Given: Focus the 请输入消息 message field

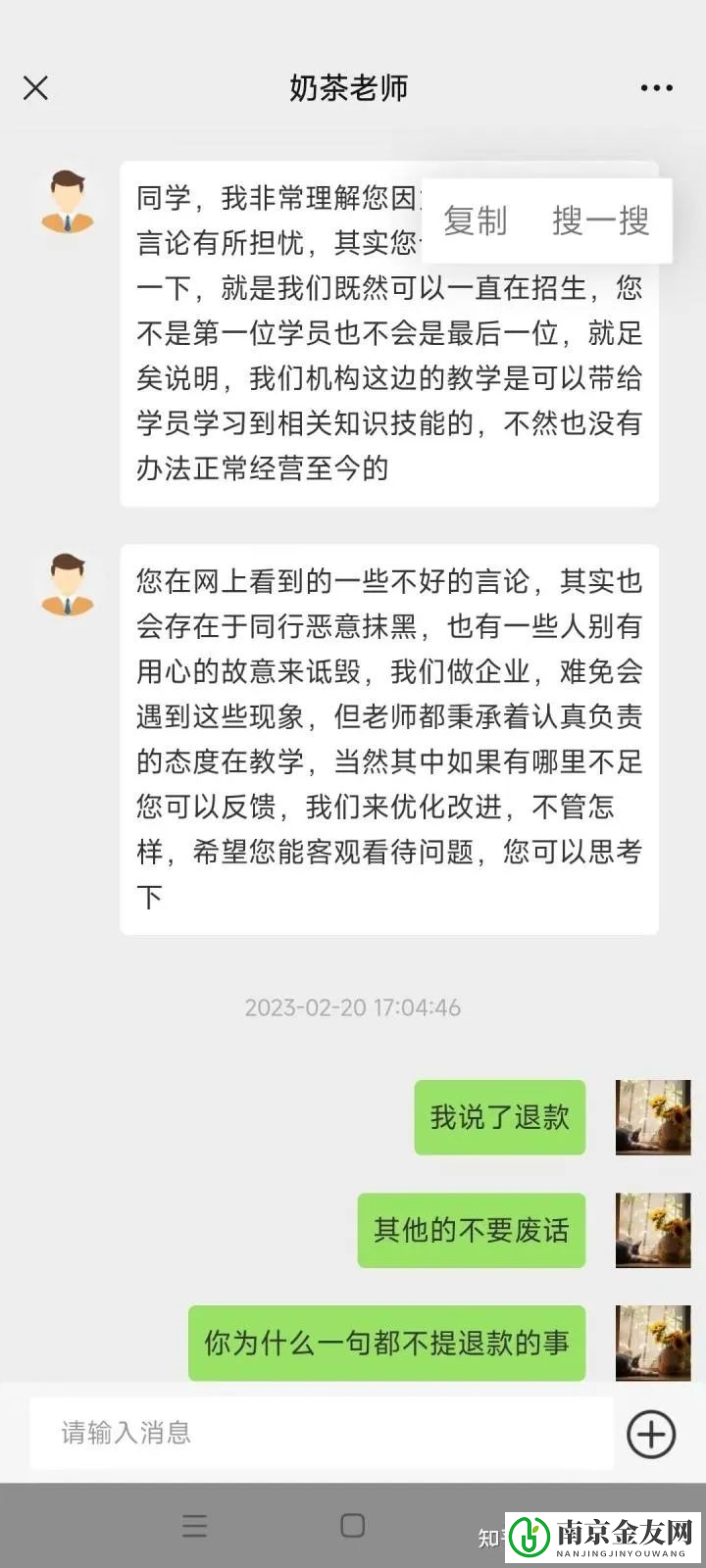Looking at the screenshot, I should click(322, 1433).
